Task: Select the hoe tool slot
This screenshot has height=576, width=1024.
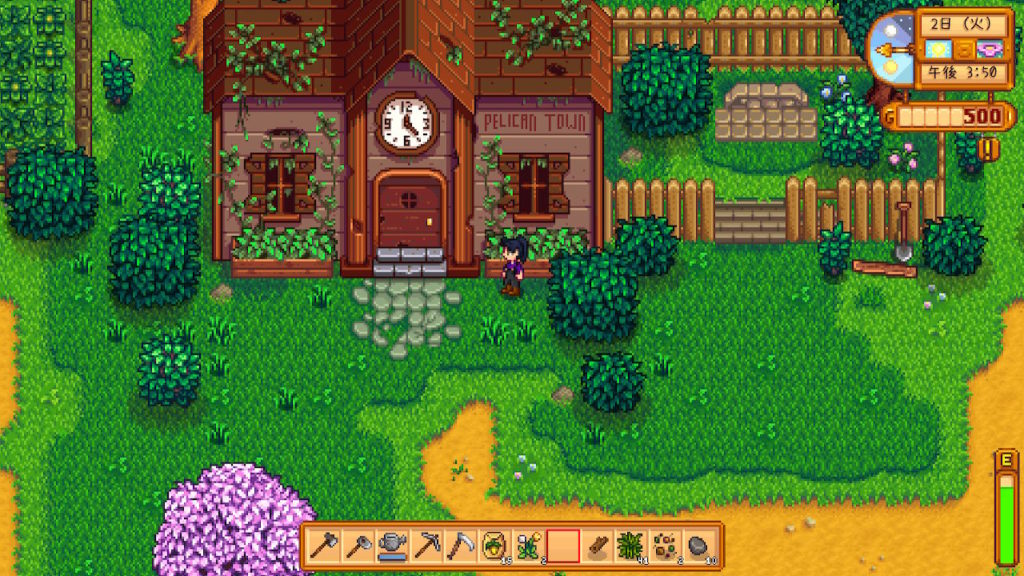Action: pos(357,546)
